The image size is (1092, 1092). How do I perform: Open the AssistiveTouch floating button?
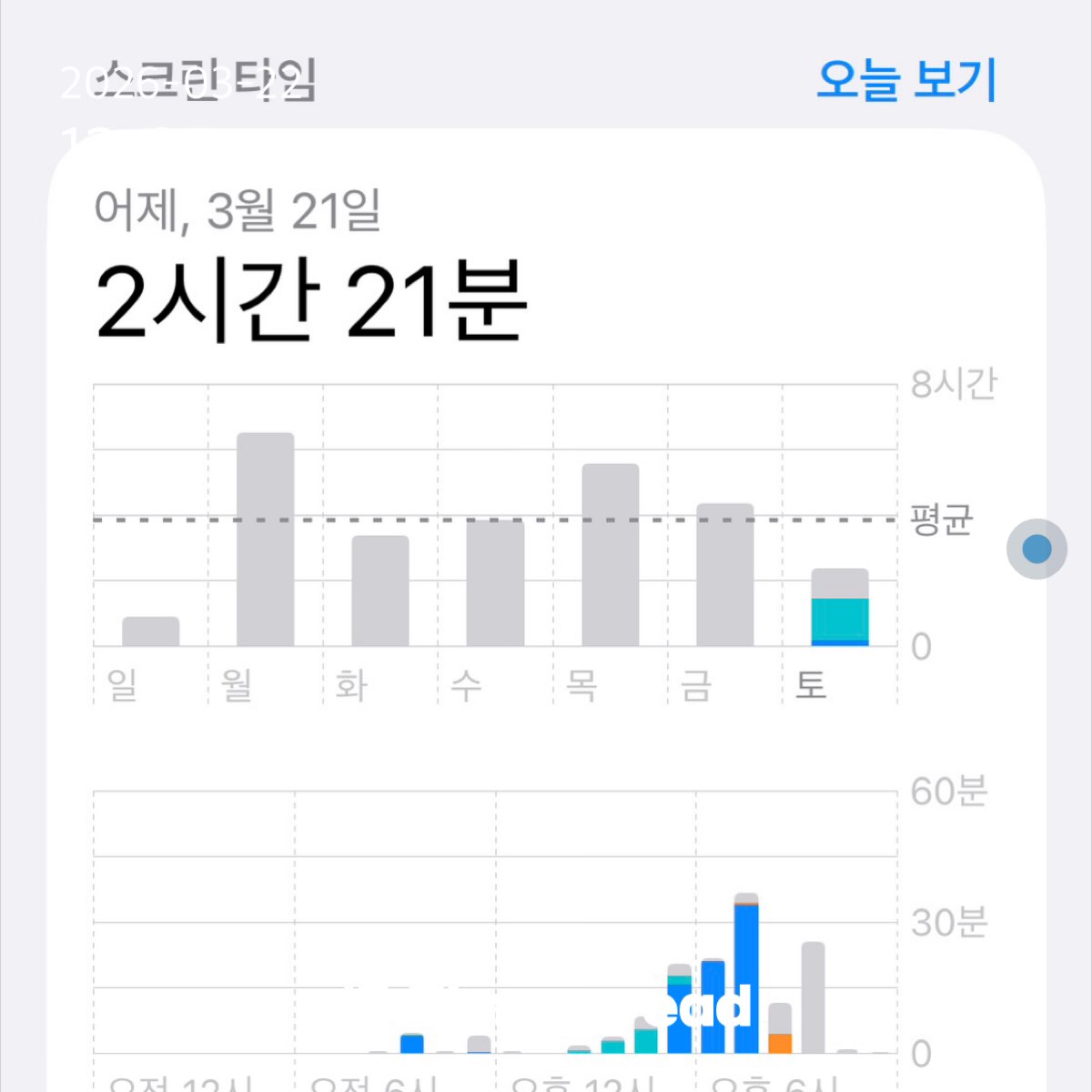[1036, 549]
